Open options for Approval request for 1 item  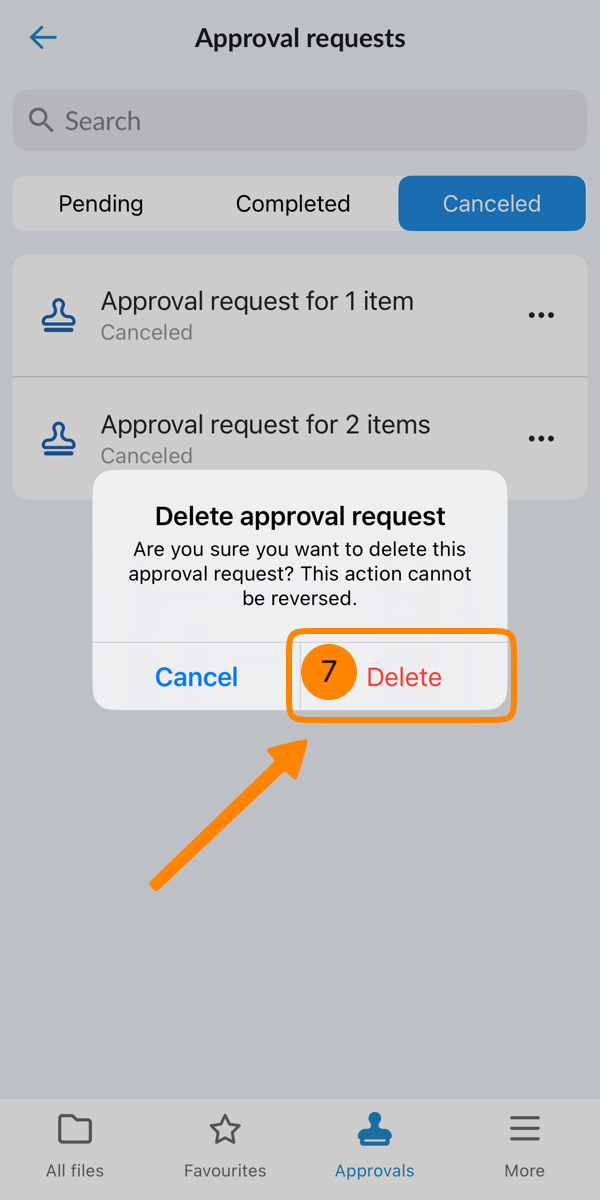click(541, 315)
